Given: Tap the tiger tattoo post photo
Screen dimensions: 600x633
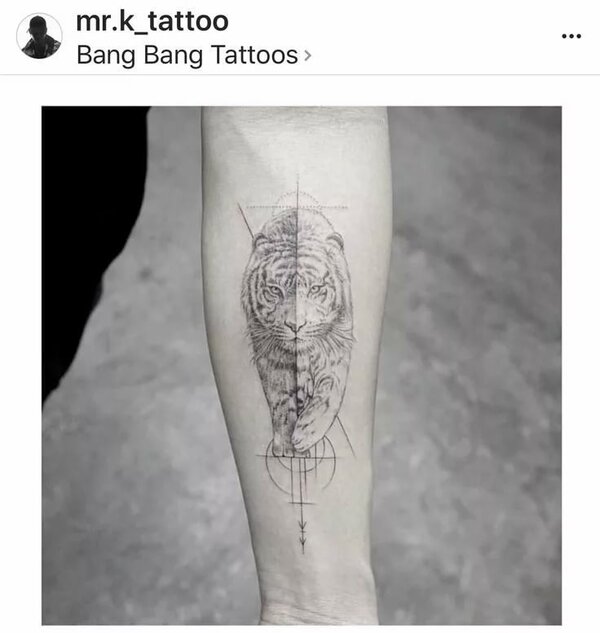Looking at the screenshot, I should (x=302, y=365).
